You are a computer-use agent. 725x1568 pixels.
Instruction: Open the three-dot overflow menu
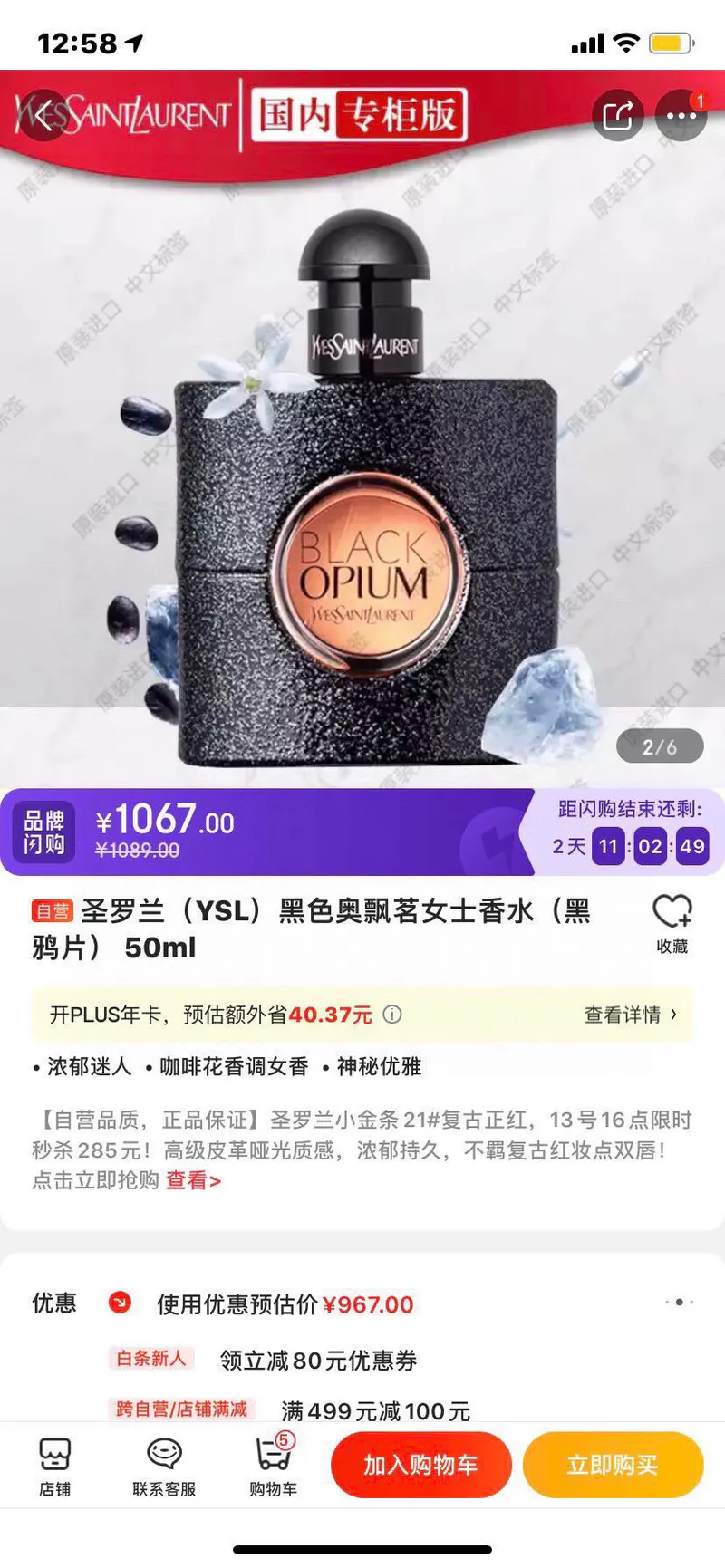[681, 116]
